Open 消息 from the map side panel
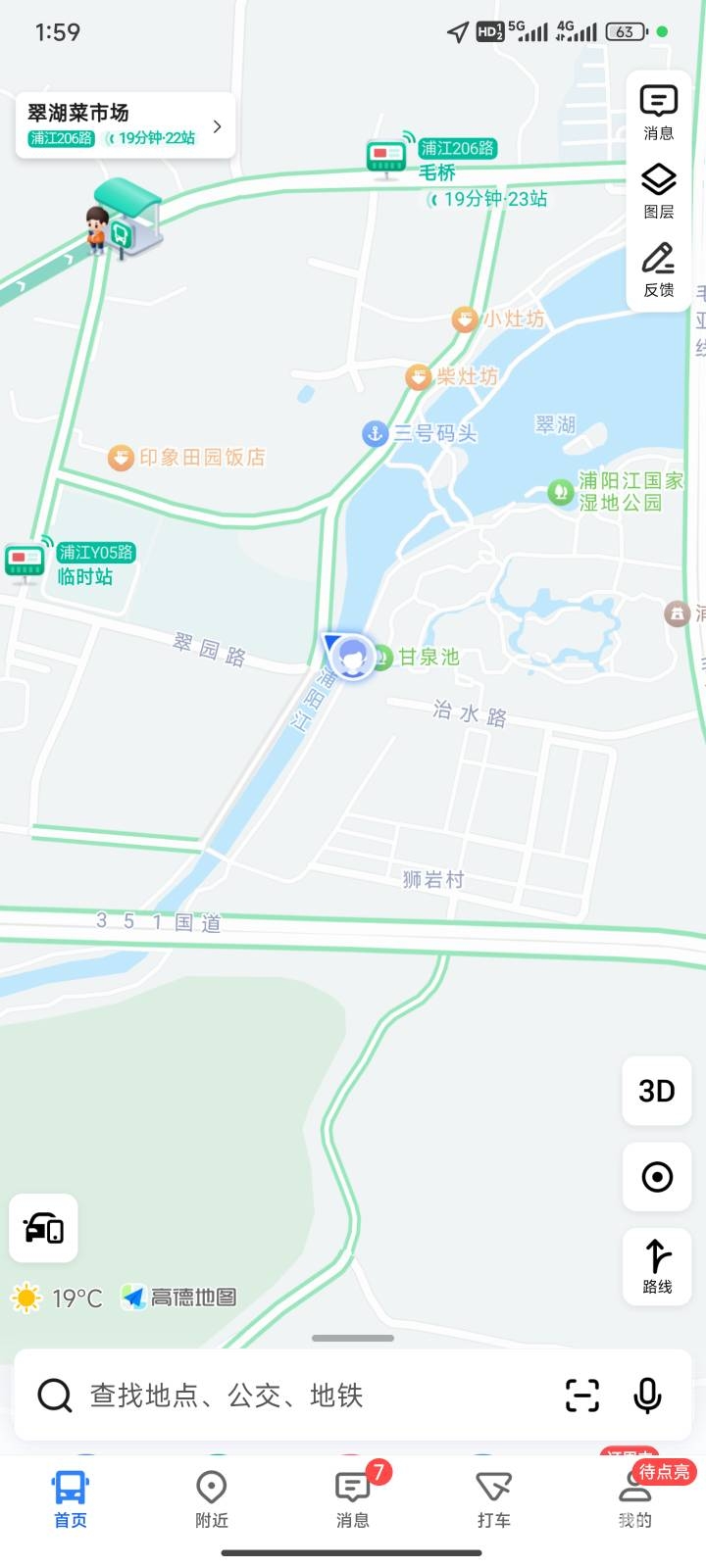The image size is (706, 1568). (x=658, y=113)
